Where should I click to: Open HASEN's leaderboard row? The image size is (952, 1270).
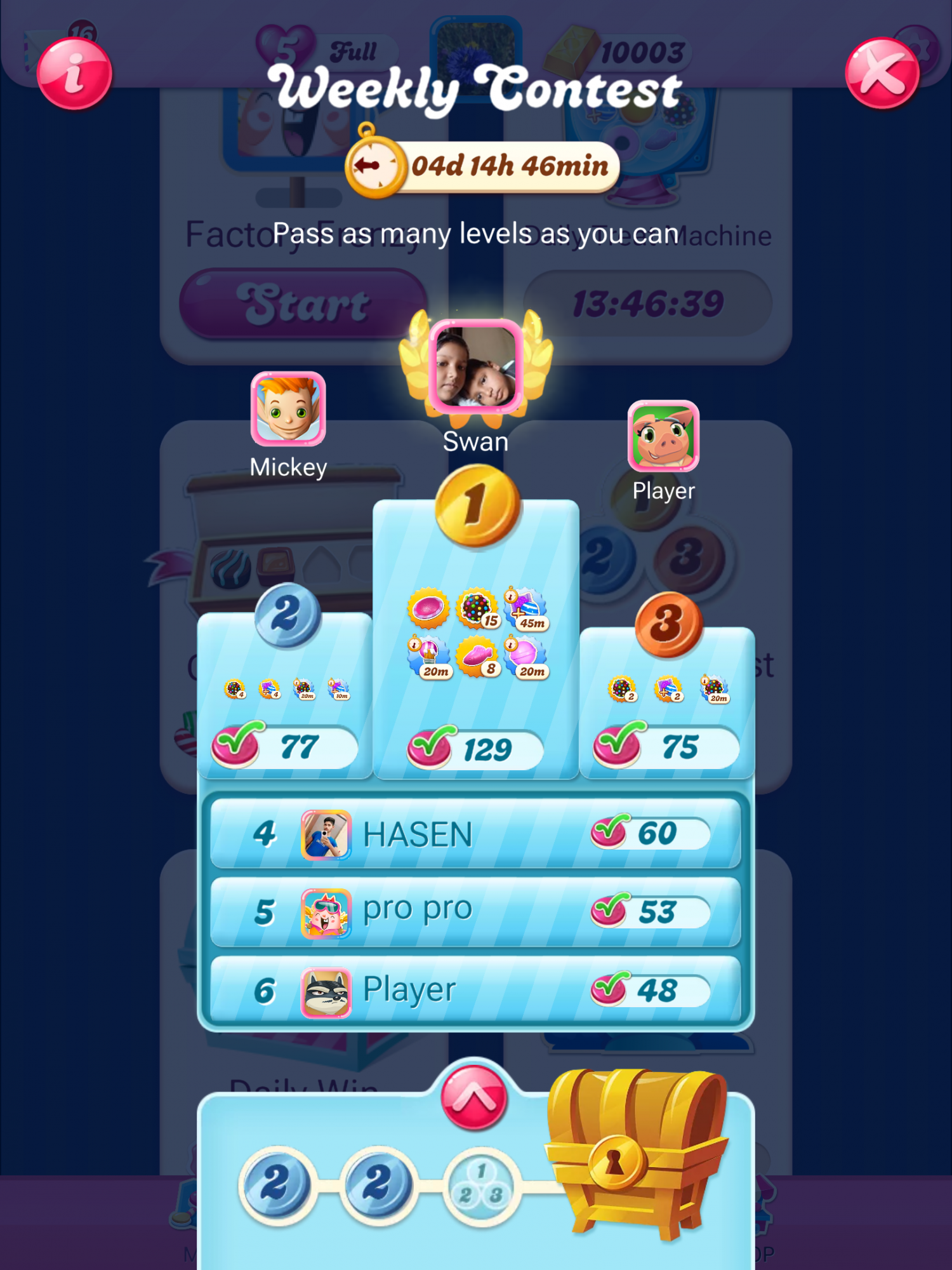click(x=475, y=834)
